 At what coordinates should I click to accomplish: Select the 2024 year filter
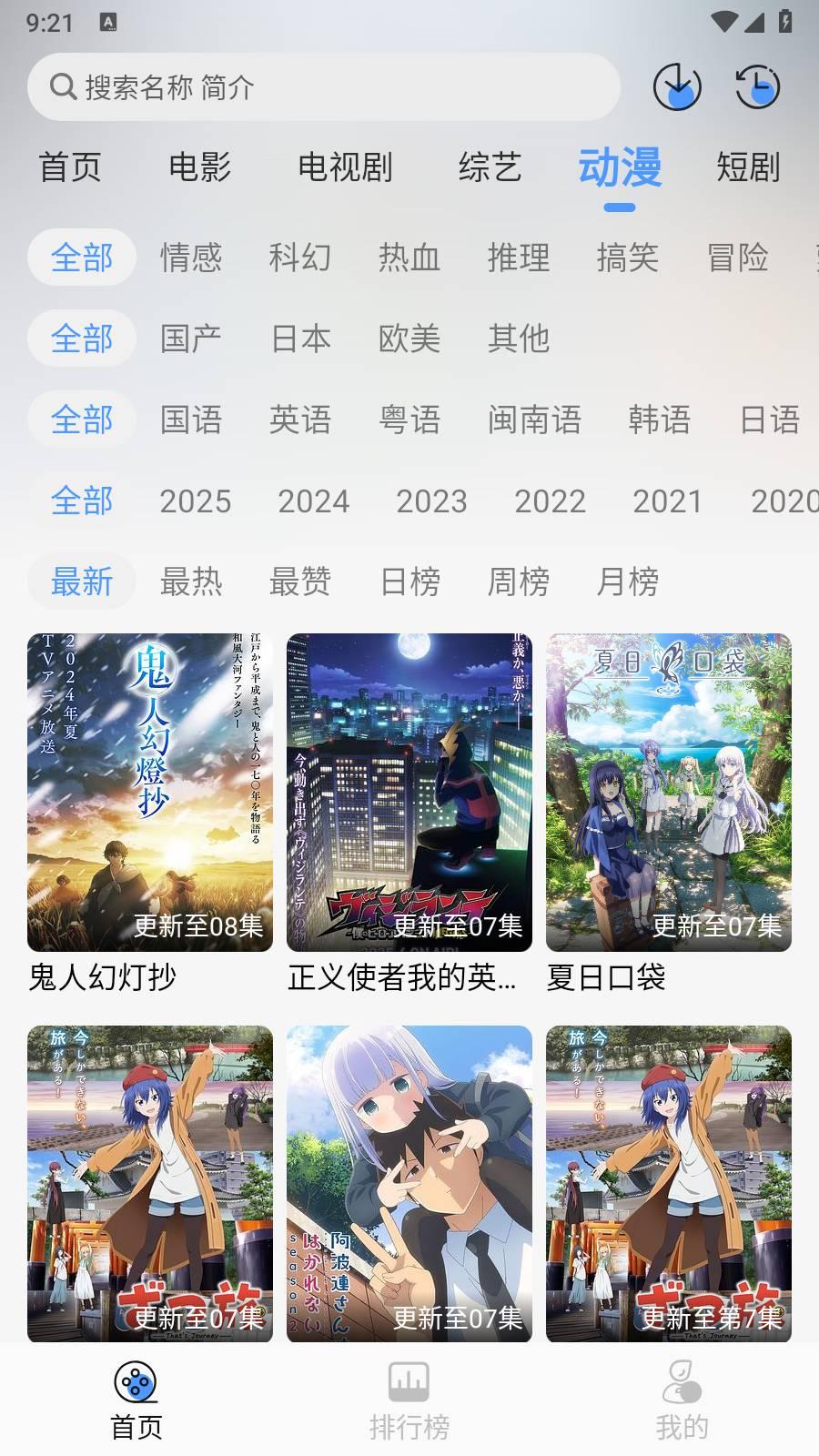pos(315,501)
